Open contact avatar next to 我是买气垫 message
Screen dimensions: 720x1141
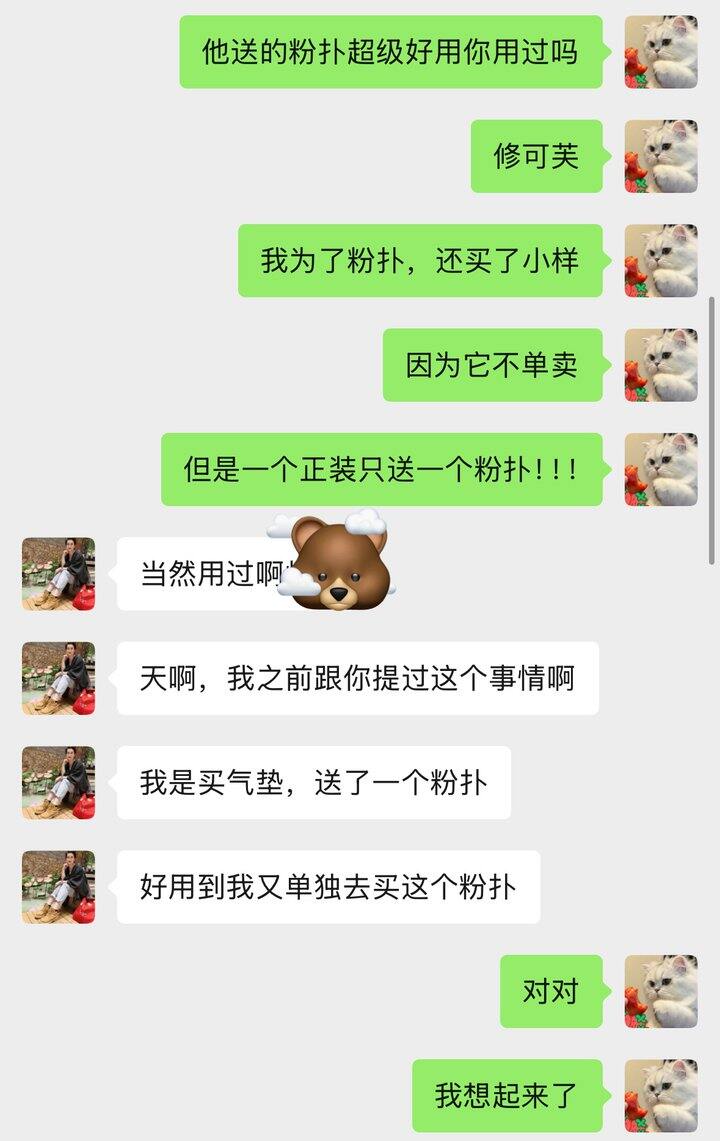(58, 783)
